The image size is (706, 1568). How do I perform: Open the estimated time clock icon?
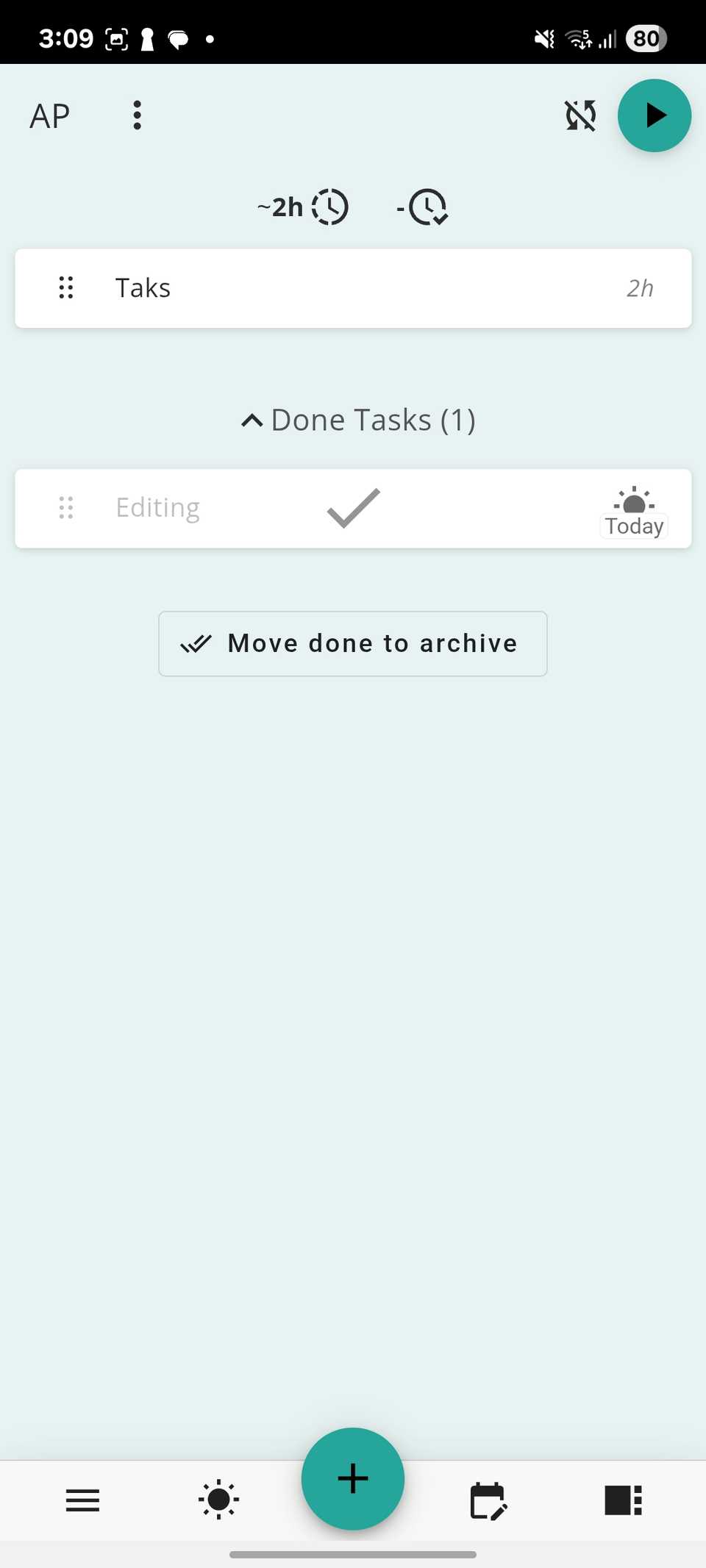tap(329, 207)
